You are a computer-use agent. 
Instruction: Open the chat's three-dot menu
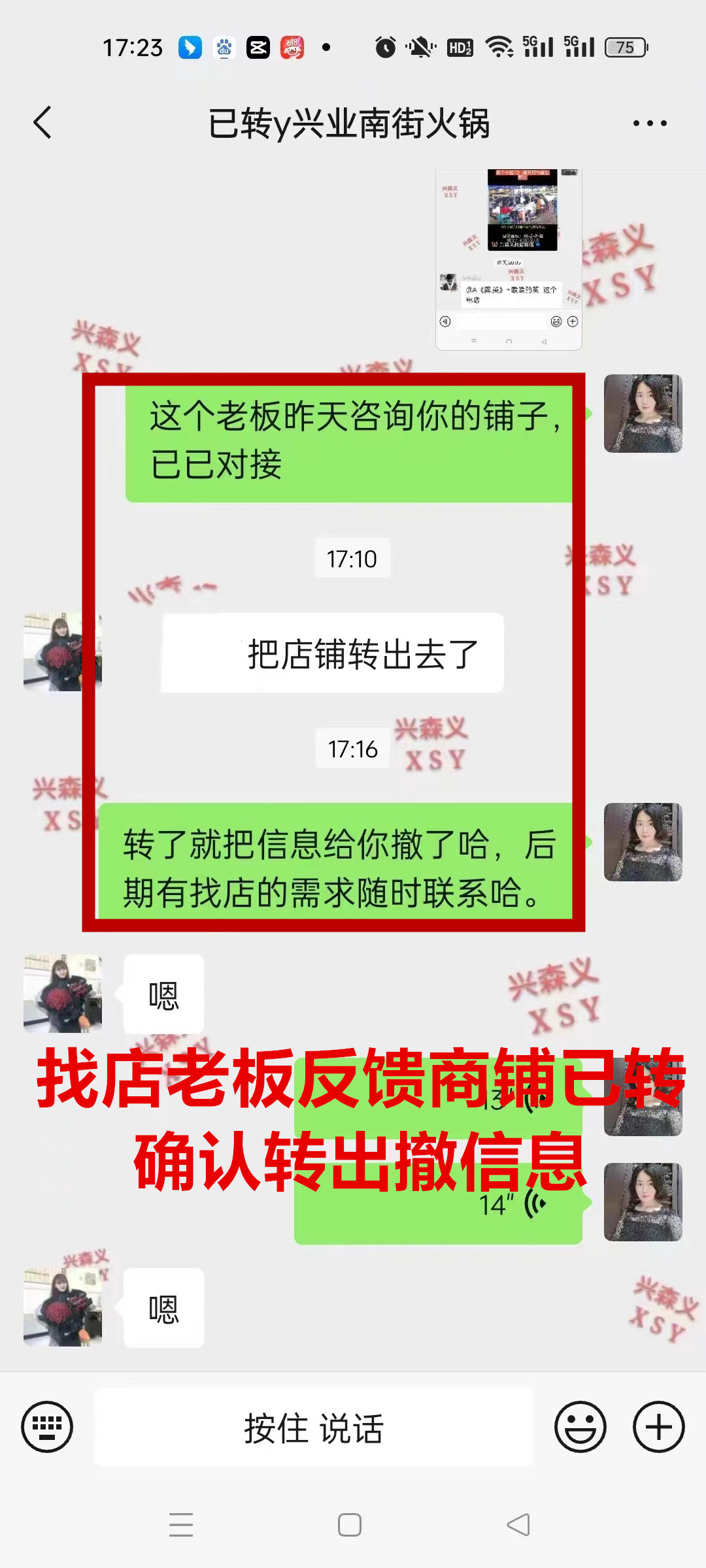click(x=650, y=123)
